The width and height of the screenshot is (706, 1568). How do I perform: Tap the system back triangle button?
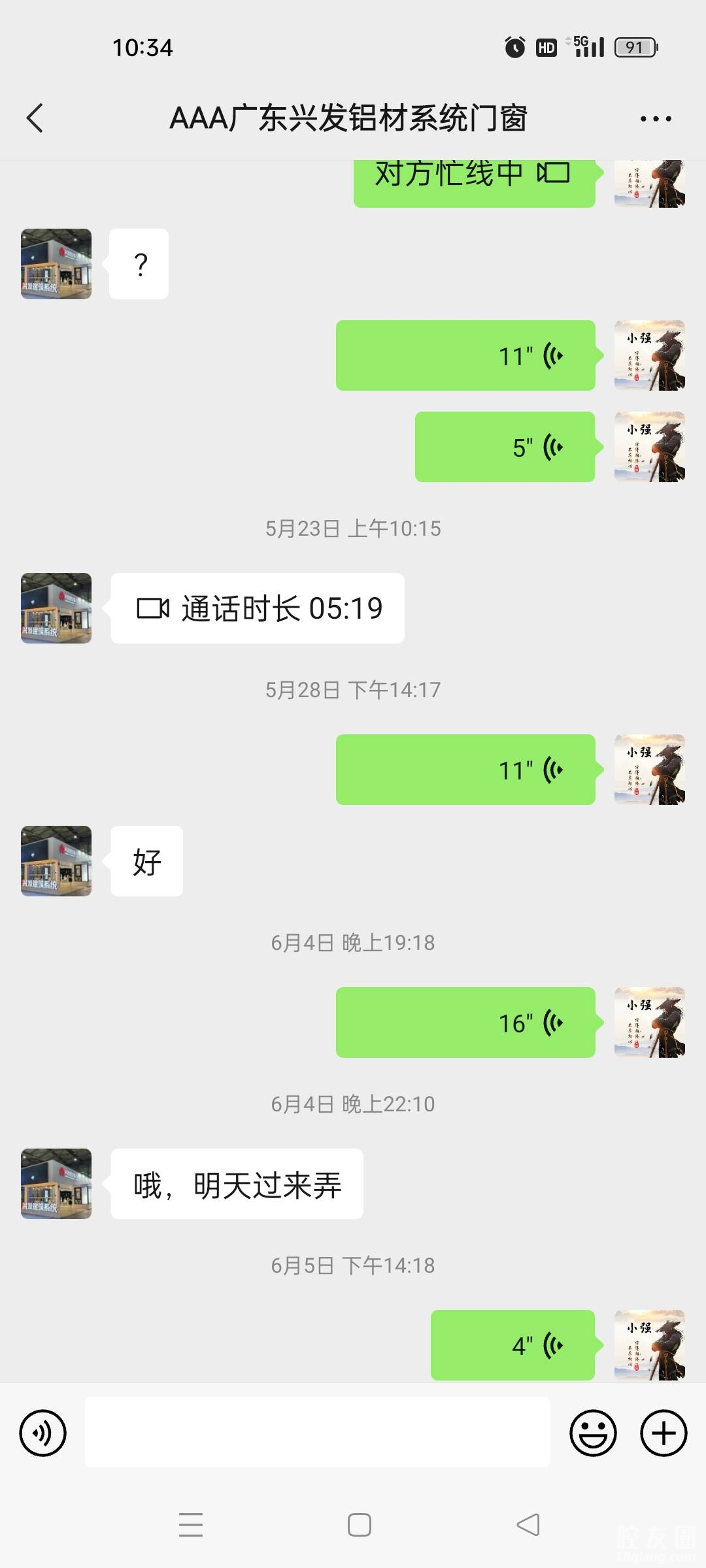[528, 1525]
